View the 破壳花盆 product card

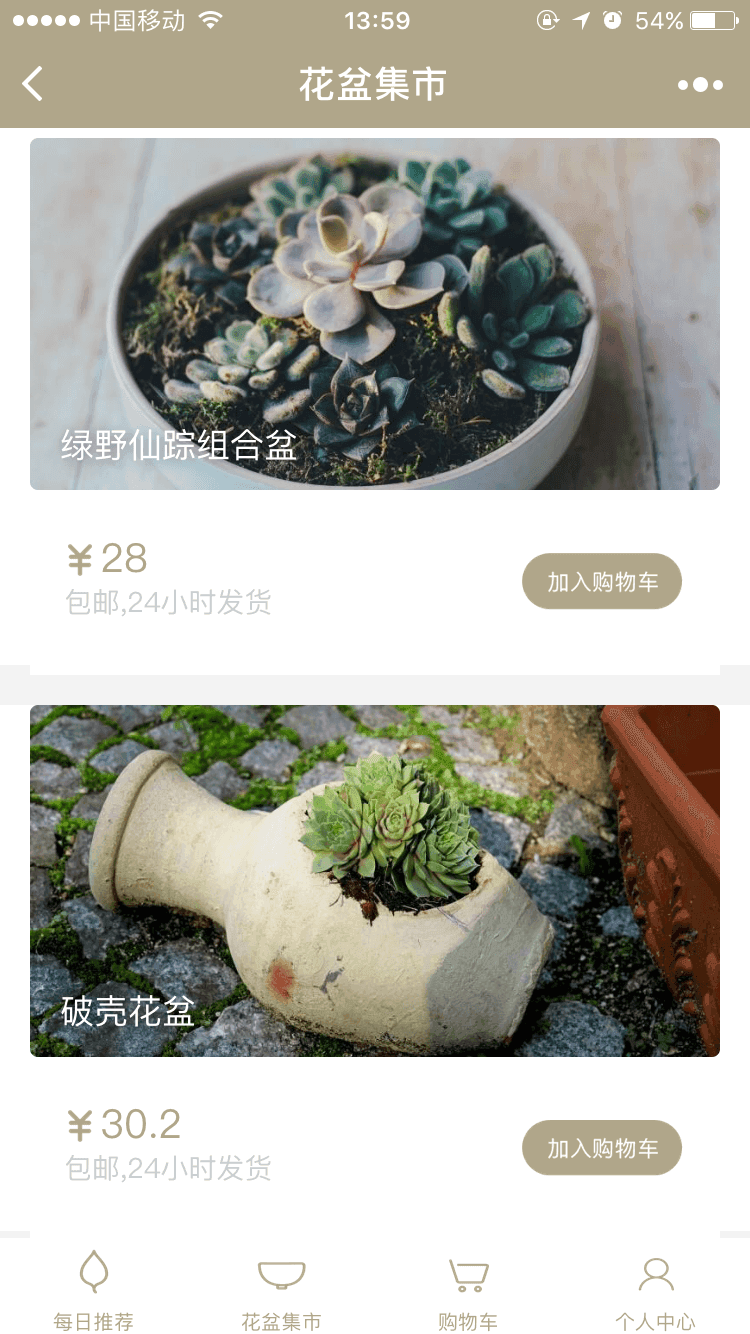tap(374, 880)
